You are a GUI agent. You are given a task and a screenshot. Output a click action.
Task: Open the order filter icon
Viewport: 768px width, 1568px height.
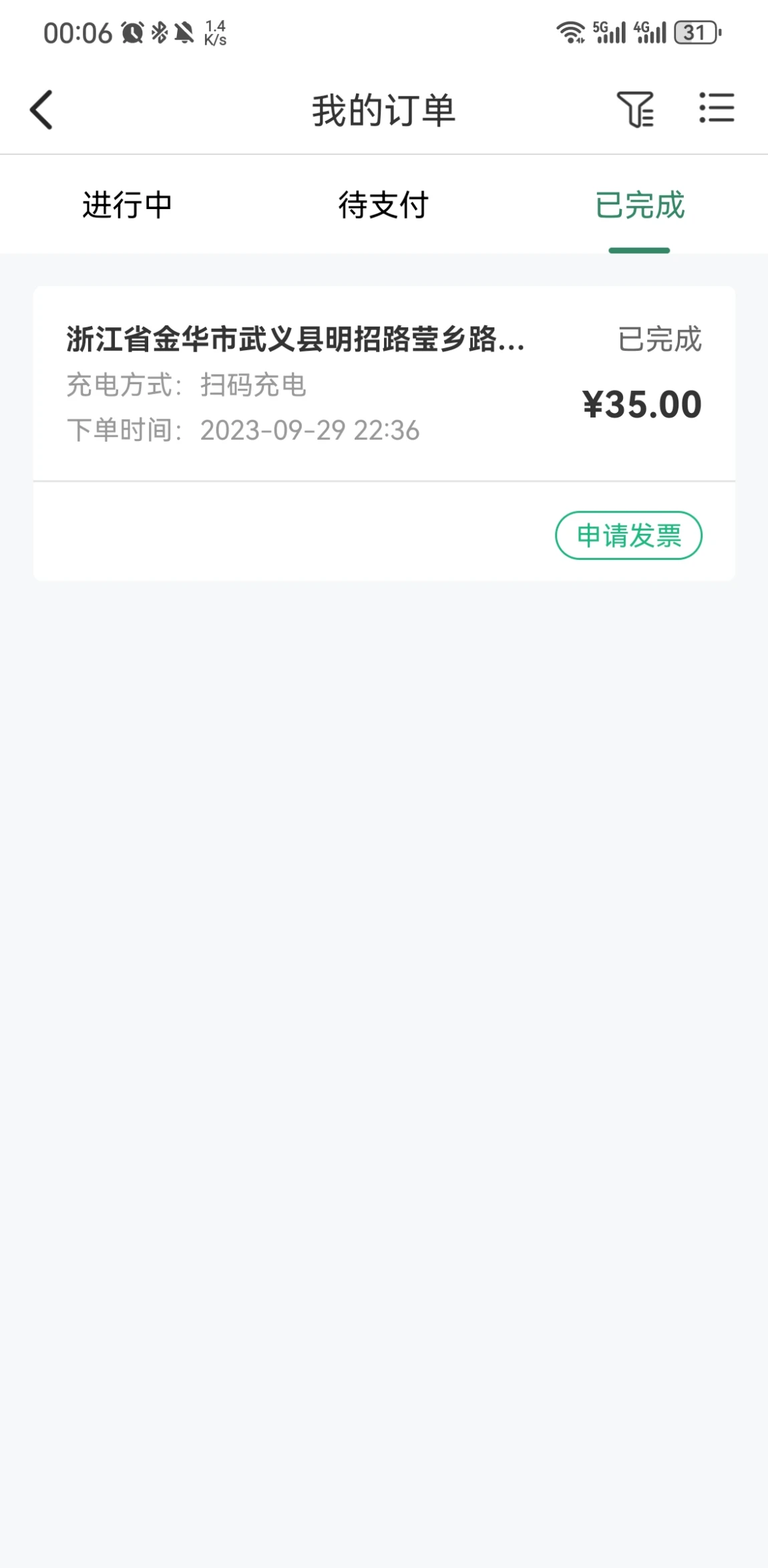[636, 109]
